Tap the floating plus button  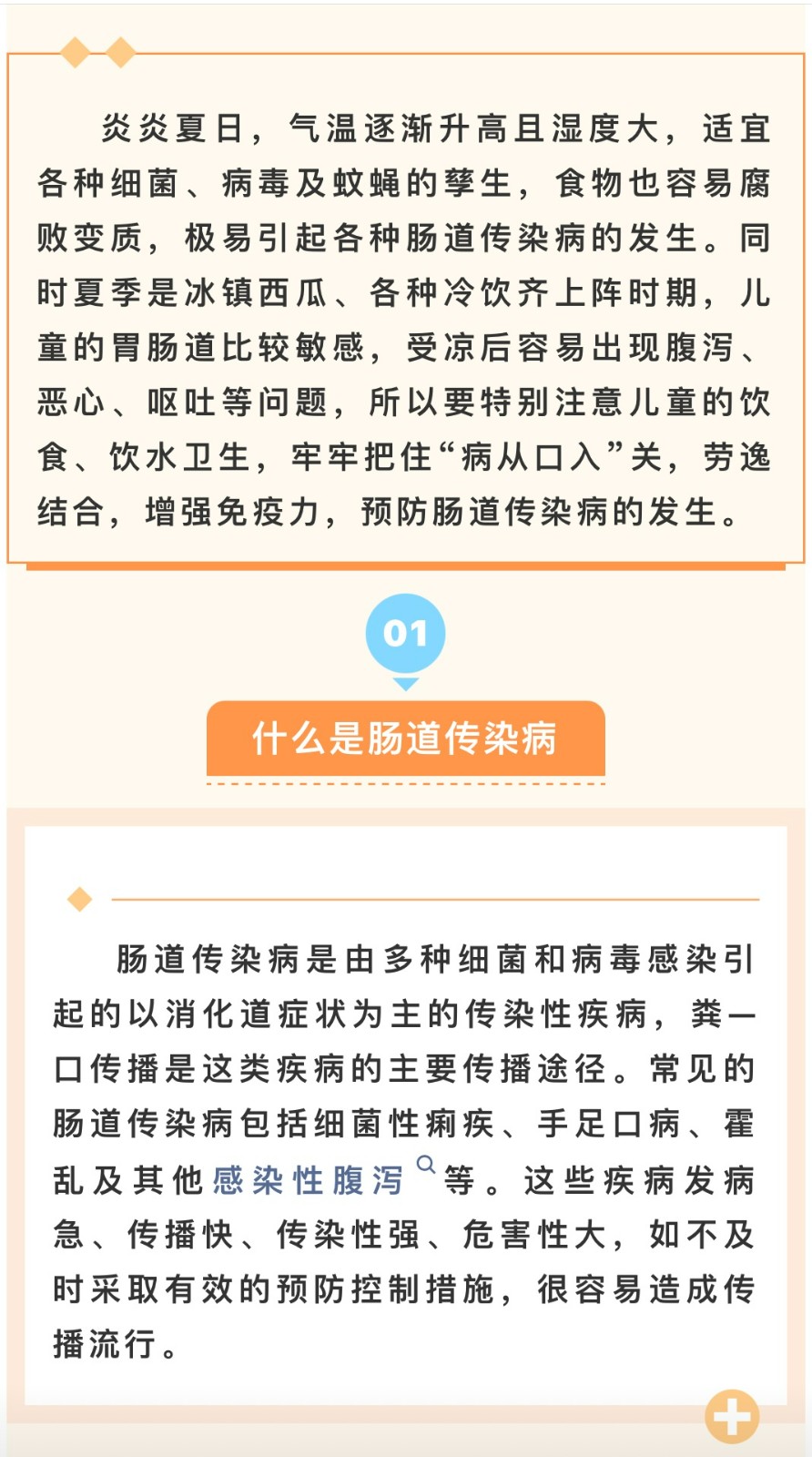(x=732, y=1416)
